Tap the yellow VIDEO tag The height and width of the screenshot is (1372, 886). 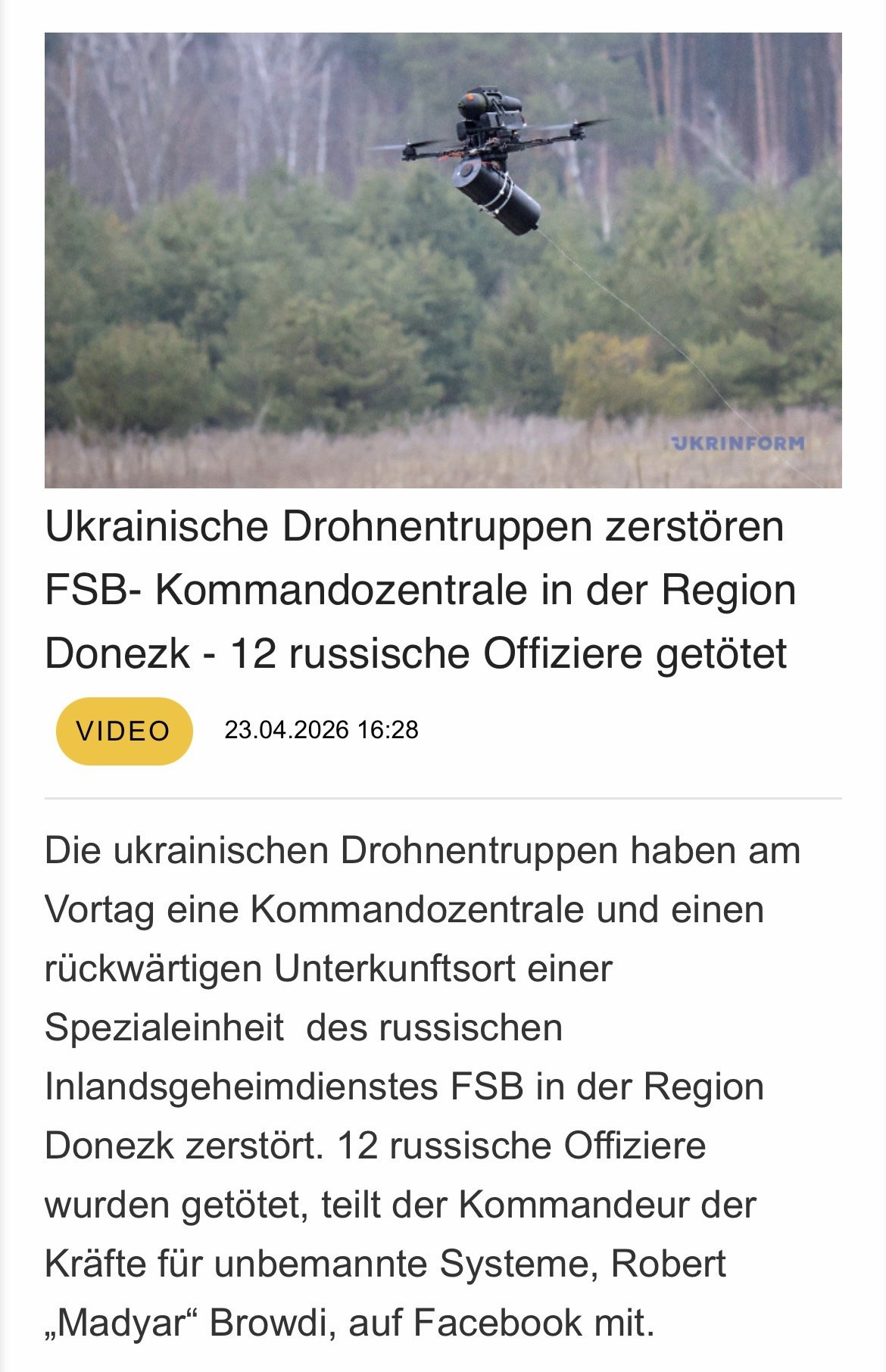[x=124, y=731]
